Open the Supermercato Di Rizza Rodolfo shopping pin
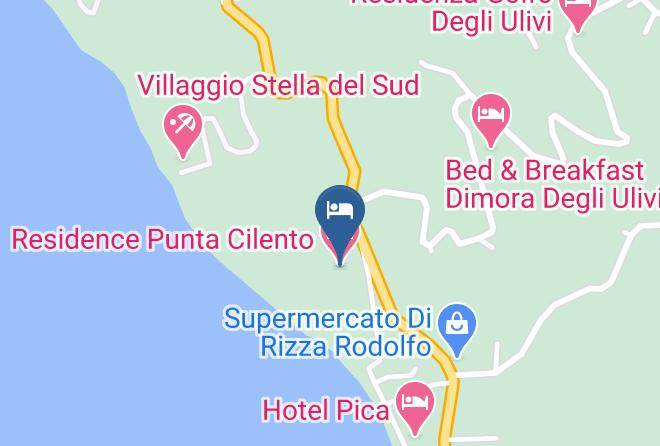Screen dimensions: 660x446 coord(457,329)
